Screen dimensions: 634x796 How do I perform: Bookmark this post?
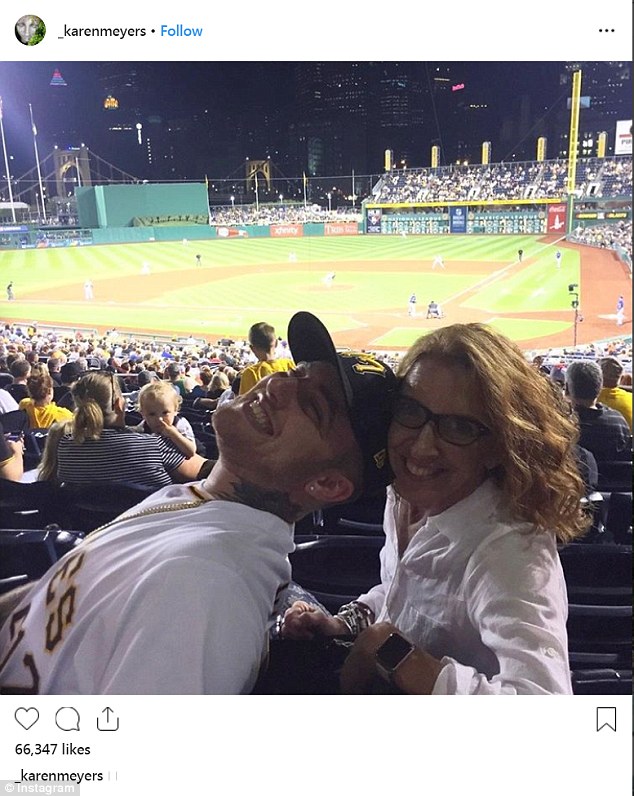(x=606, y=719)
